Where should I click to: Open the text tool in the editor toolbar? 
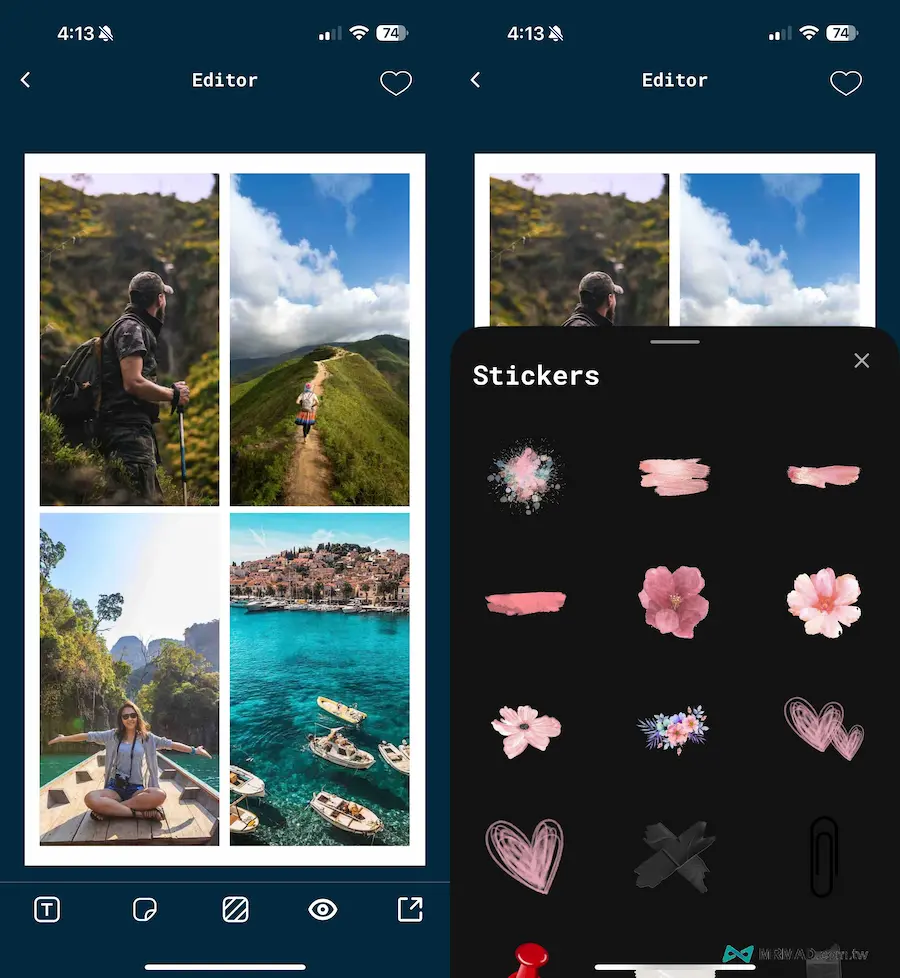click(47, 909)
